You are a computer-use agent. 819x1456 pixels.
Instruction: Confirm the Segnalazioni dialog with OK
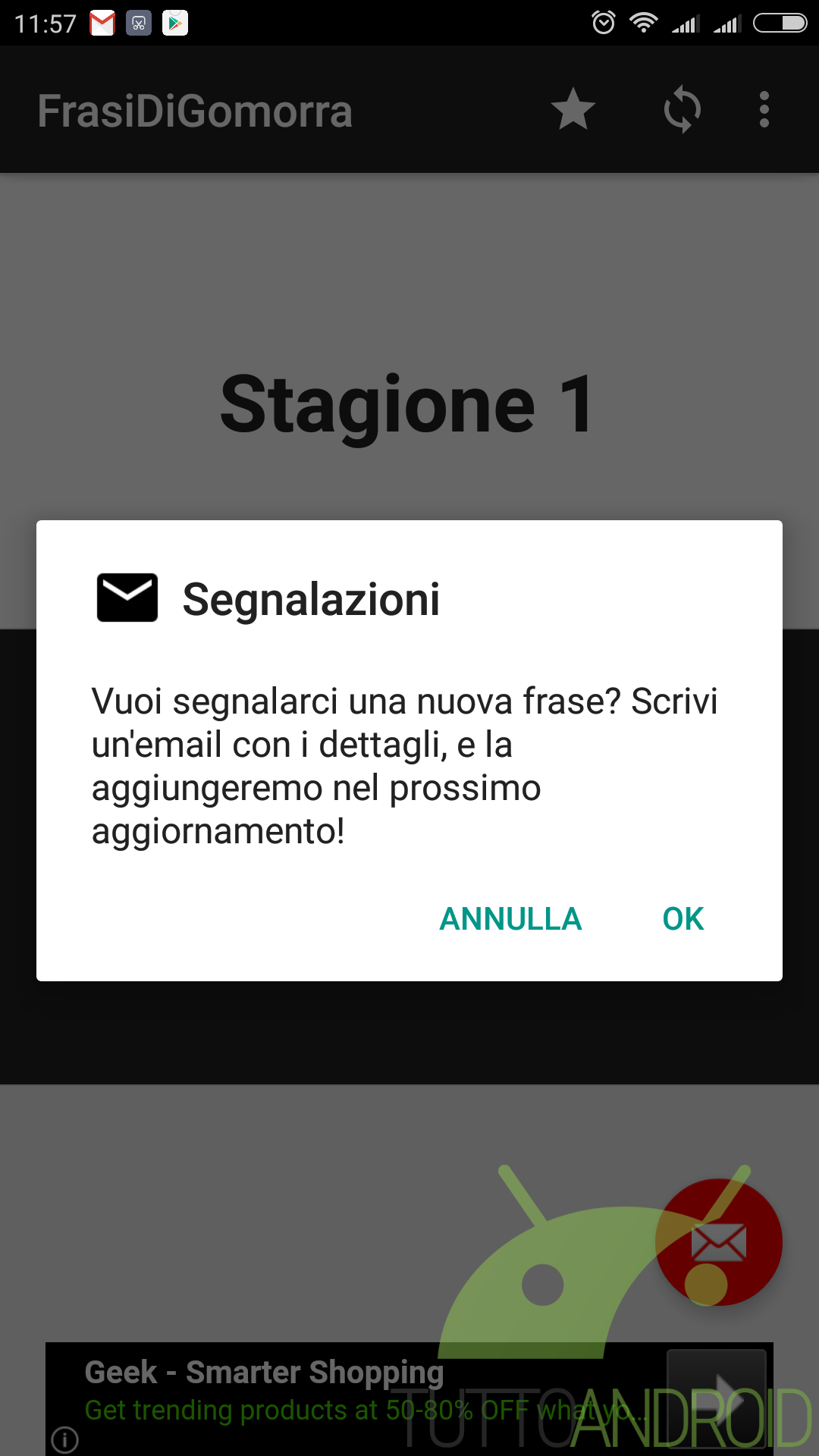click(682, 919)
